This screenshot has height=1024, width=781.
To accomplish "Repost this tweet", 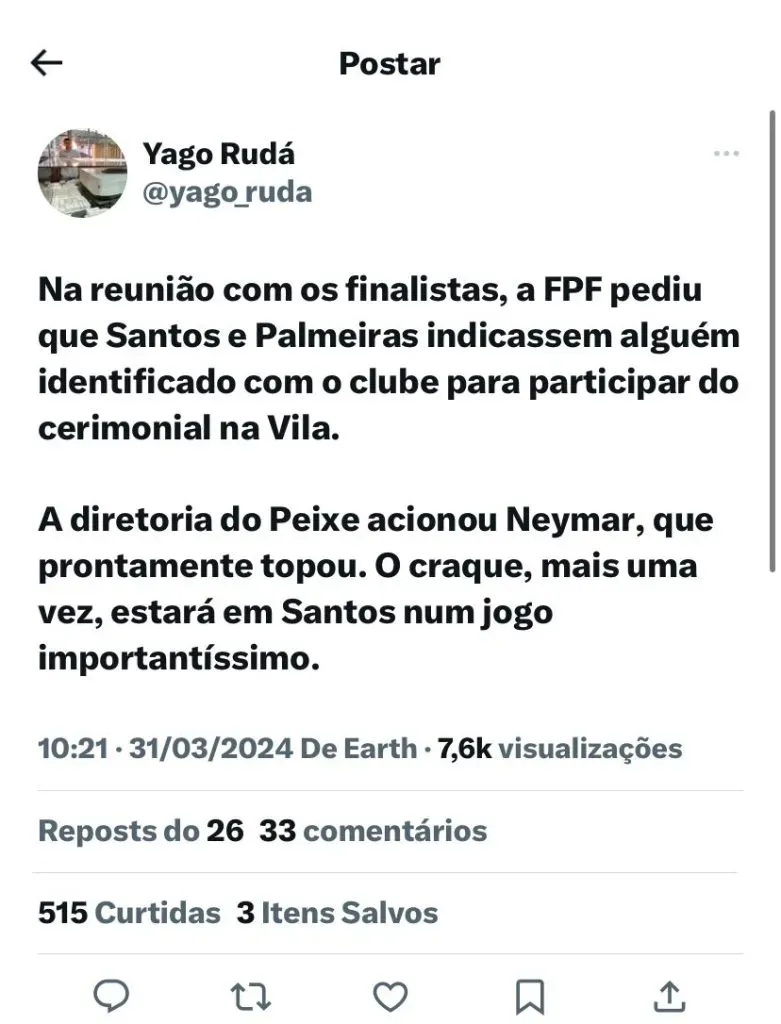I will tap(249, 995).
